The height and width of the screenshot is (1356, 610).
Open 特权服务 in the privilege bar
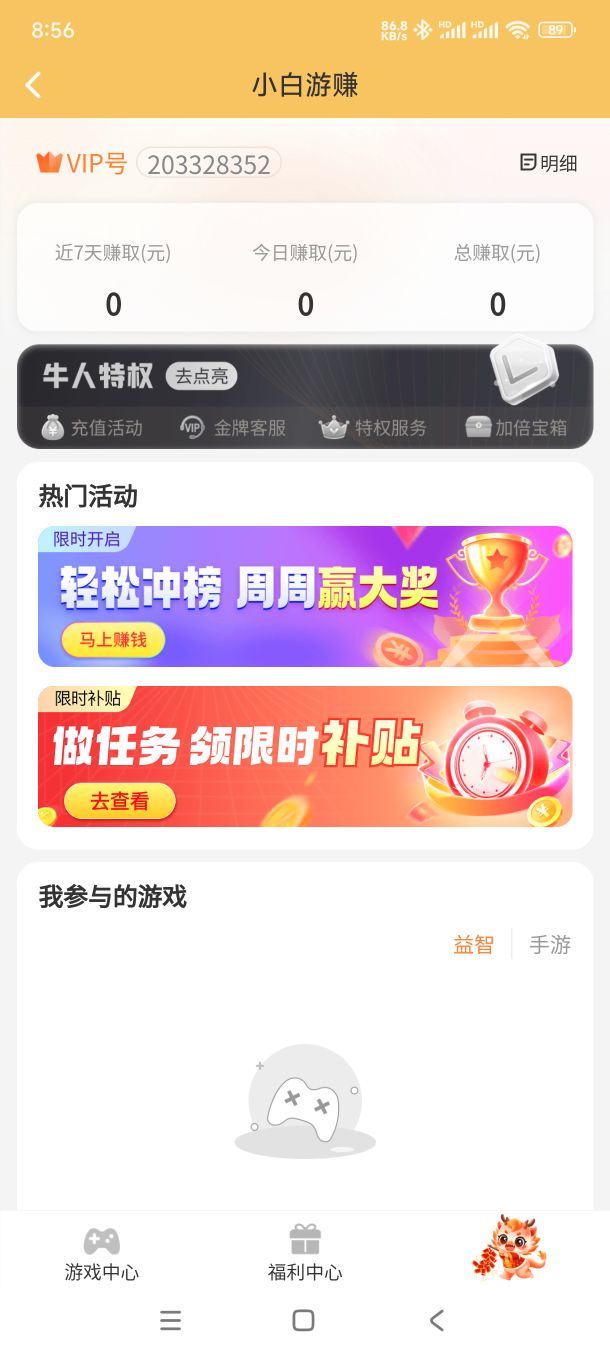point(373,428)
